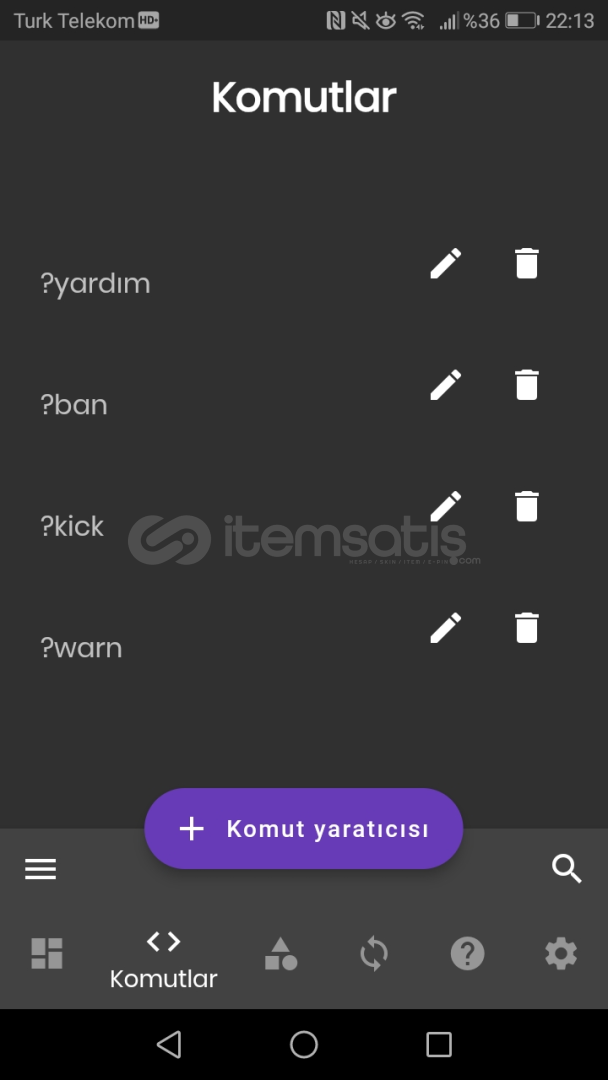The image size is (608, 1080).
Task: Edit the ?ban command
Action: tap(445, 385)
